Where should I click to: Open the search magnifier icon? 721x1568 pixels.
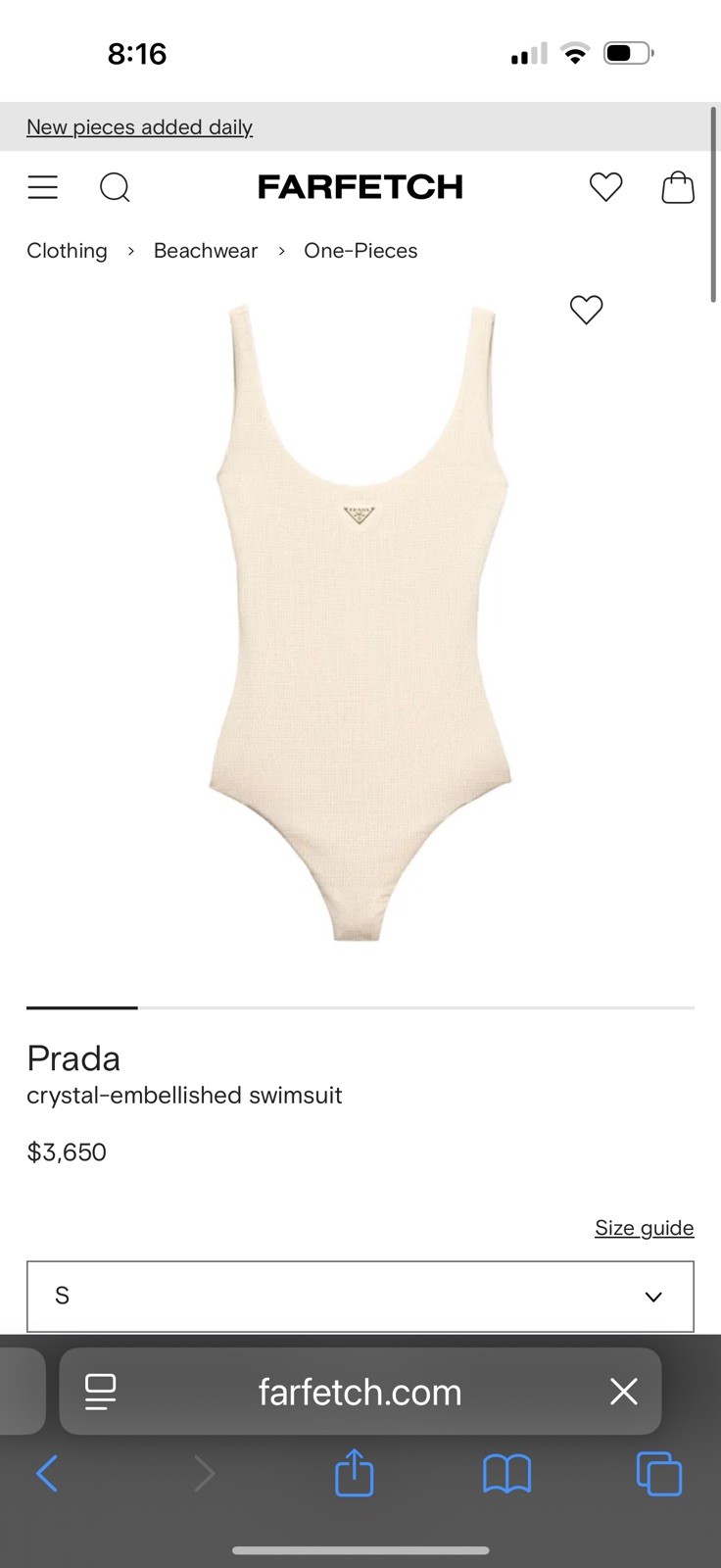pyautogui.click(x=115, y=186)
